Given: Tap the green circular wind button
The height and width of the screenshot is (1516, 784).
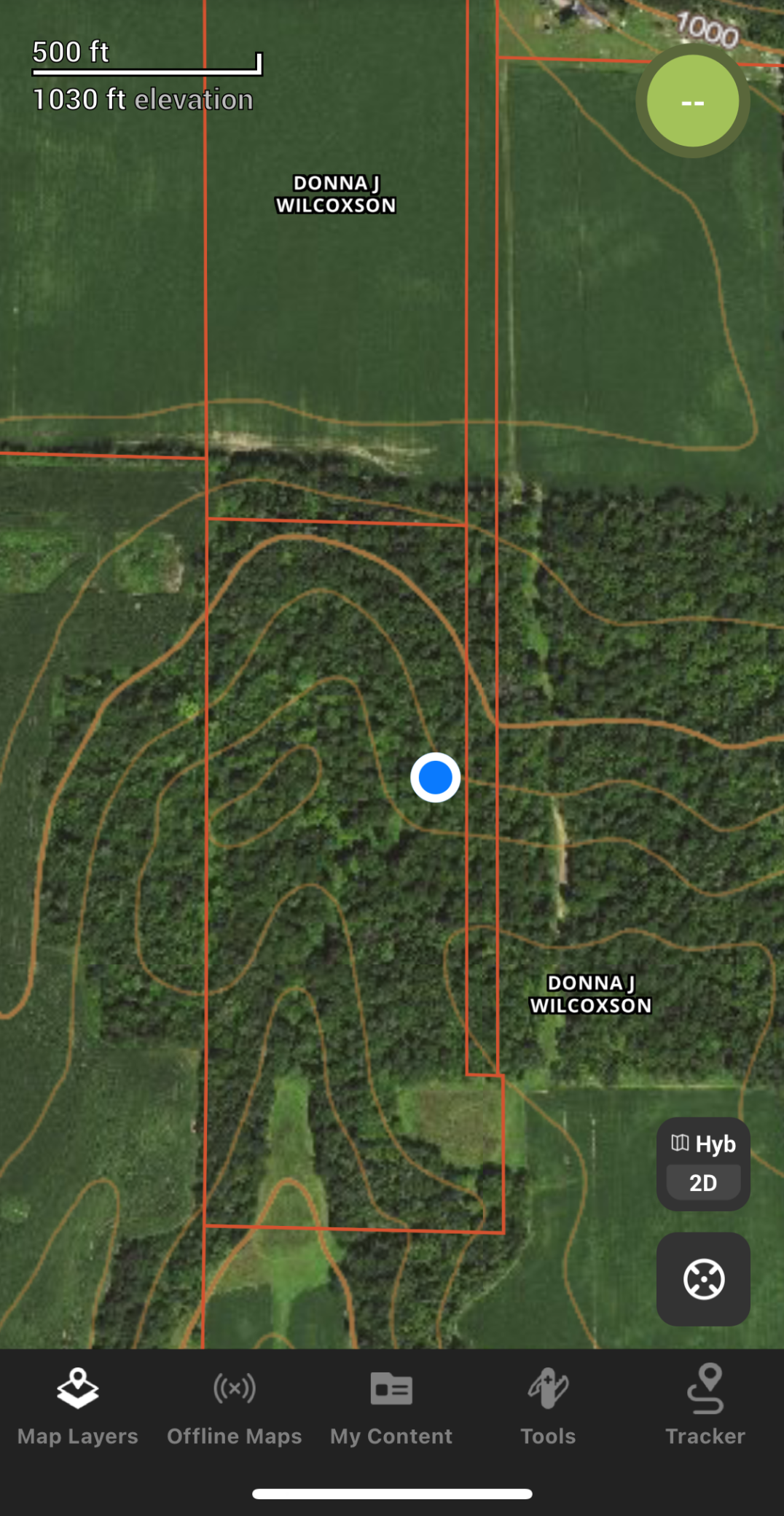Looking at the screenshot, I should click(x=692, y=101).
